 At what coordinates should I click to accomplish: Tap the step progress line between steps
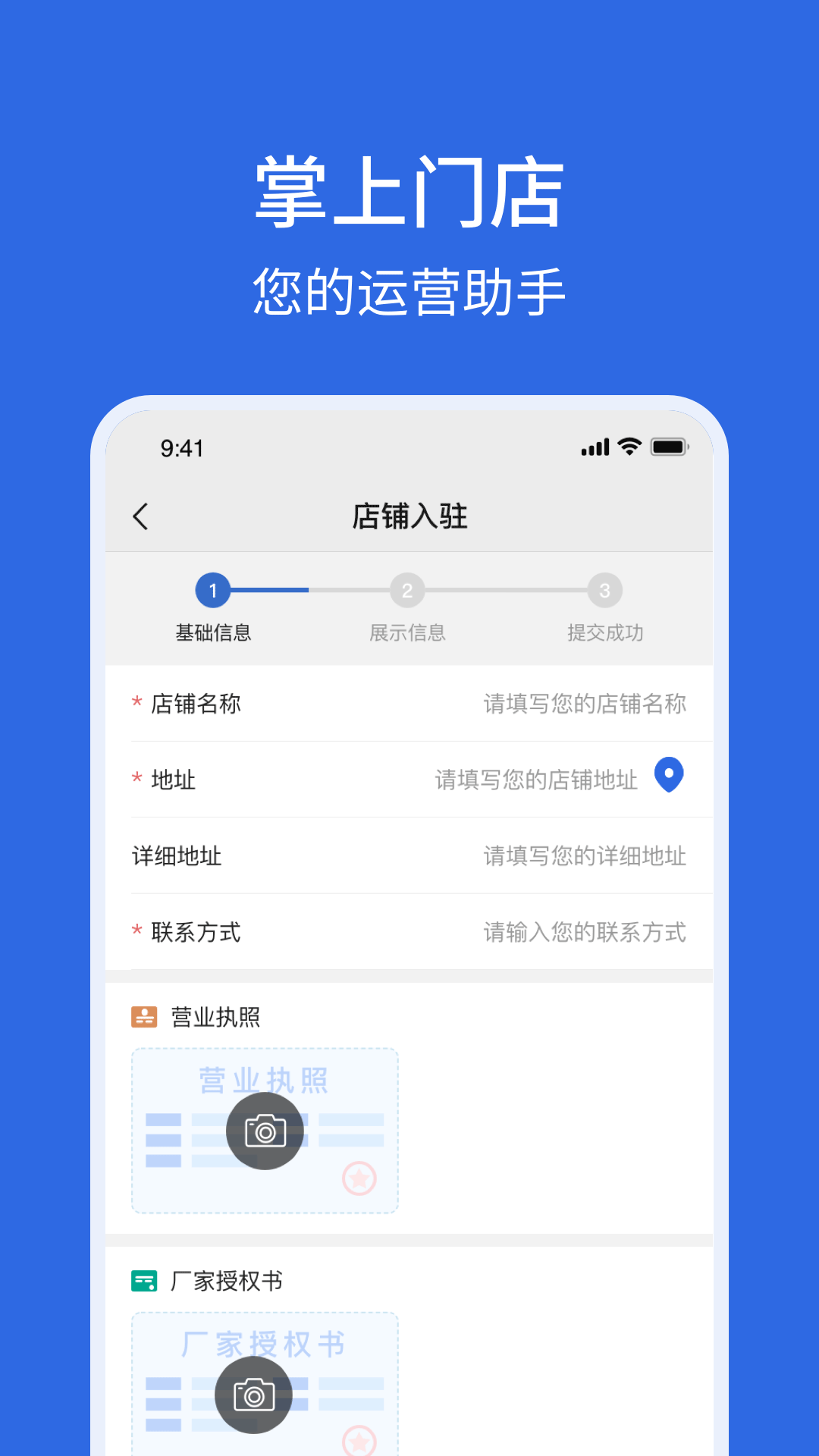[x=309, y=591]
